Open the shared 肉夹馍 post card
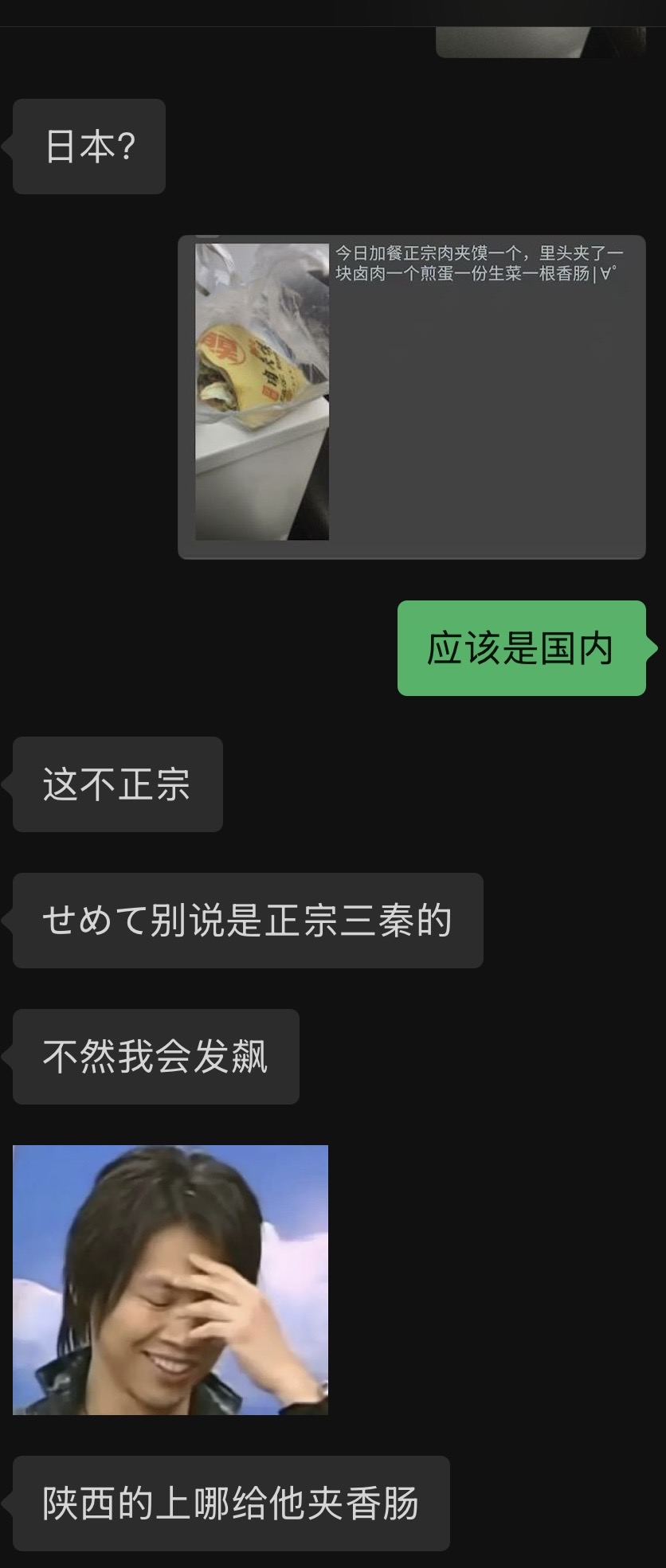 tap(411, 397)
